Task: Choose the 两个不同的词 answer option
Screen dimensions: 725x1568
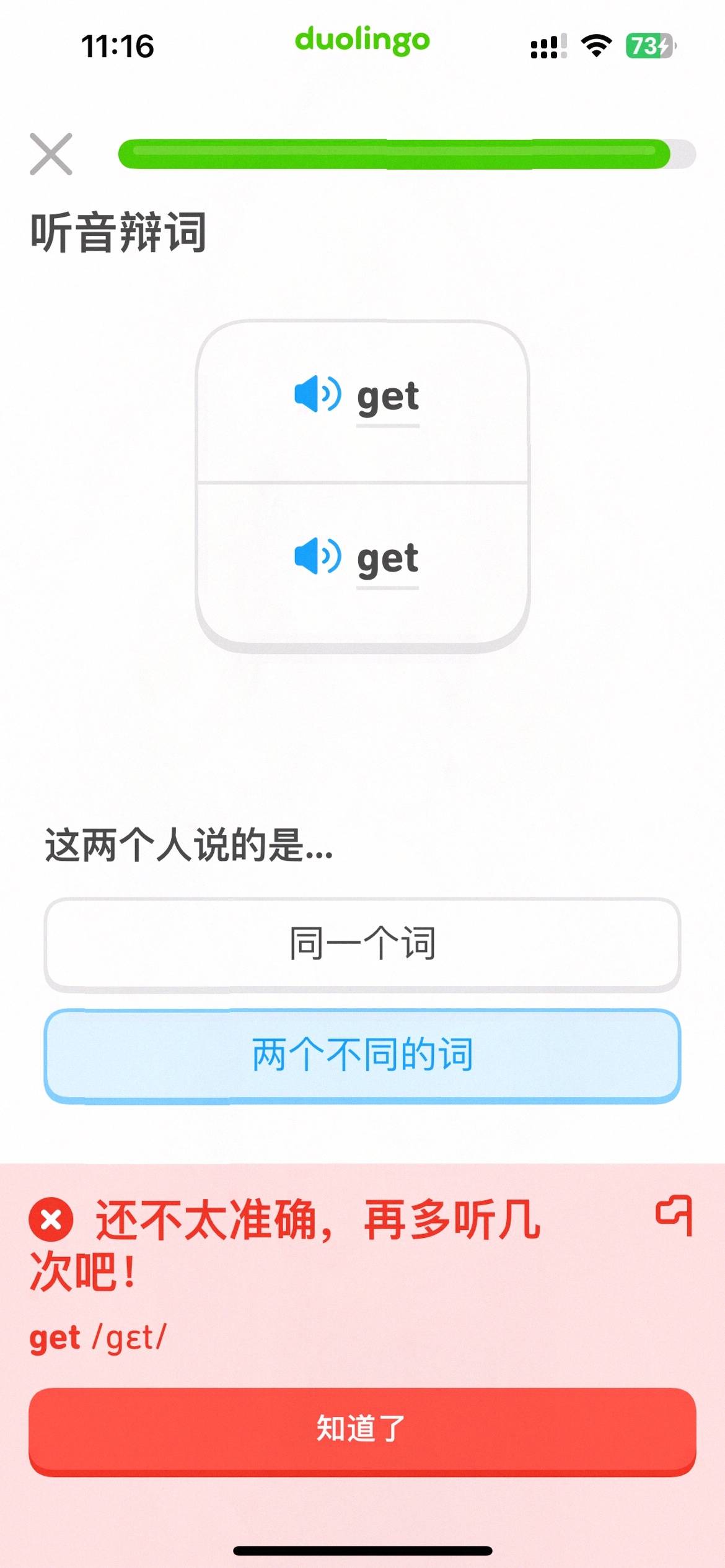Action: point(362,1055)
